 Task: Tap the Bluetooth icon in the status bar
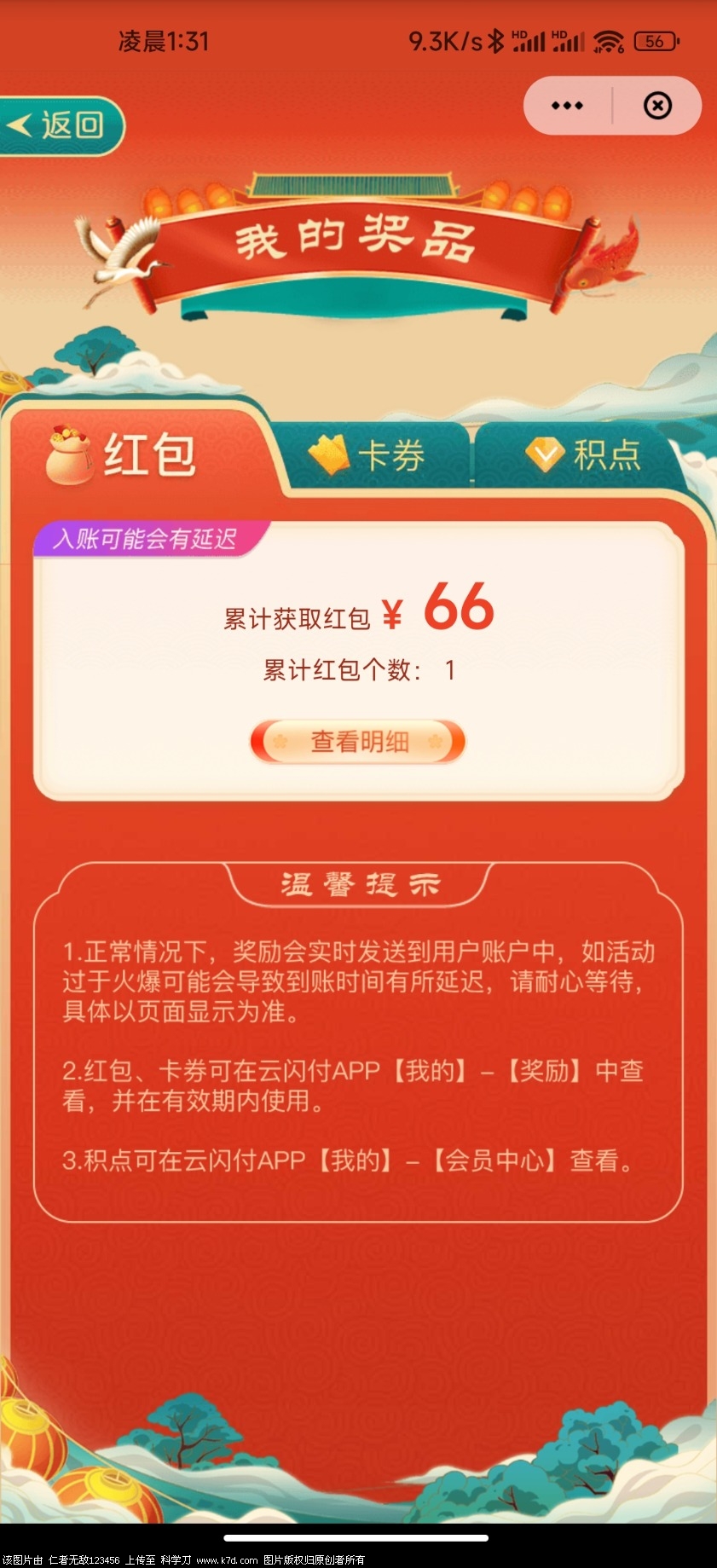pos(494,39)
